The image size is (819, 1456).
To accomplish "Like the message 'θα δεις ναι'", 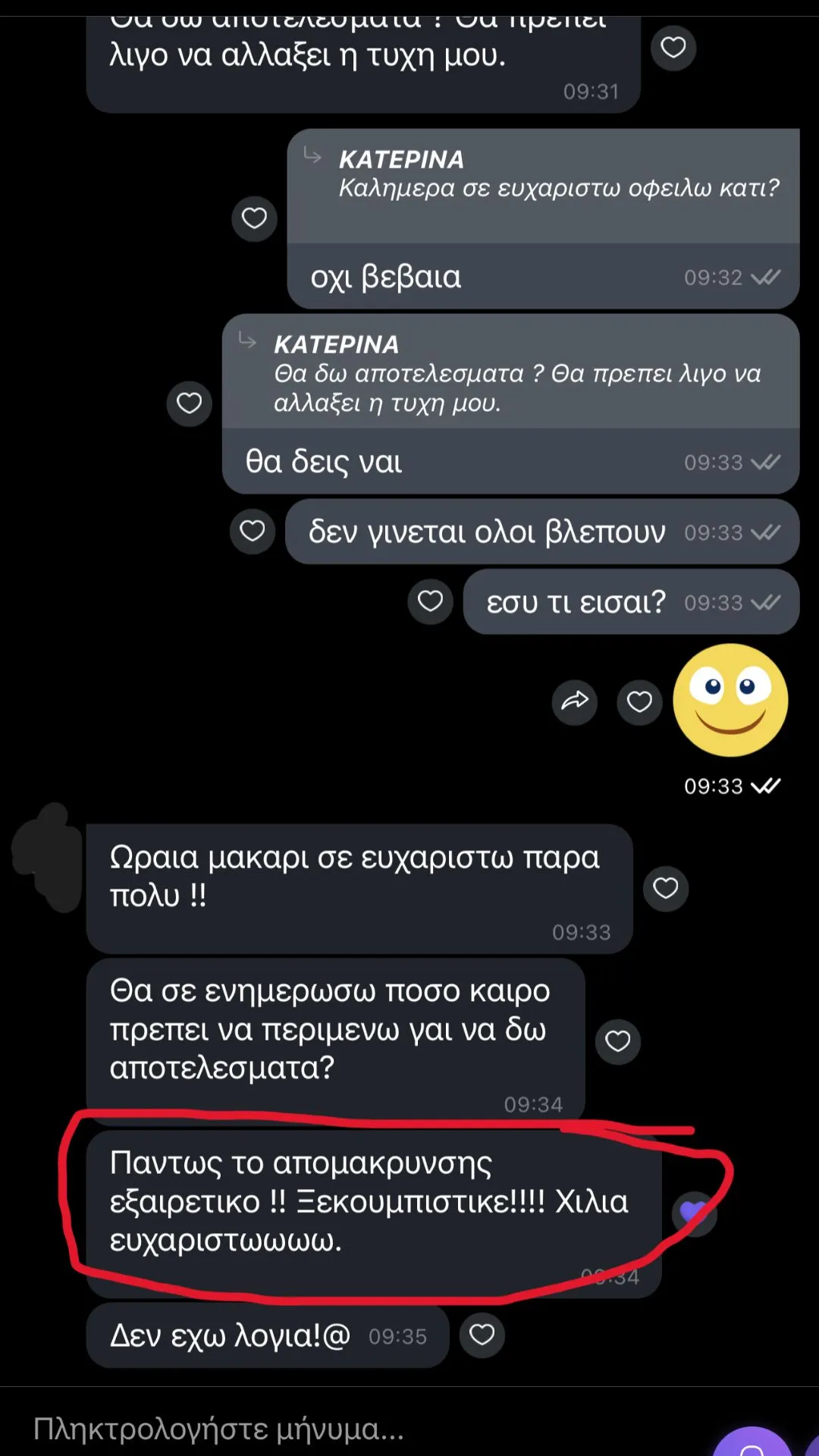I will (189, 403).
